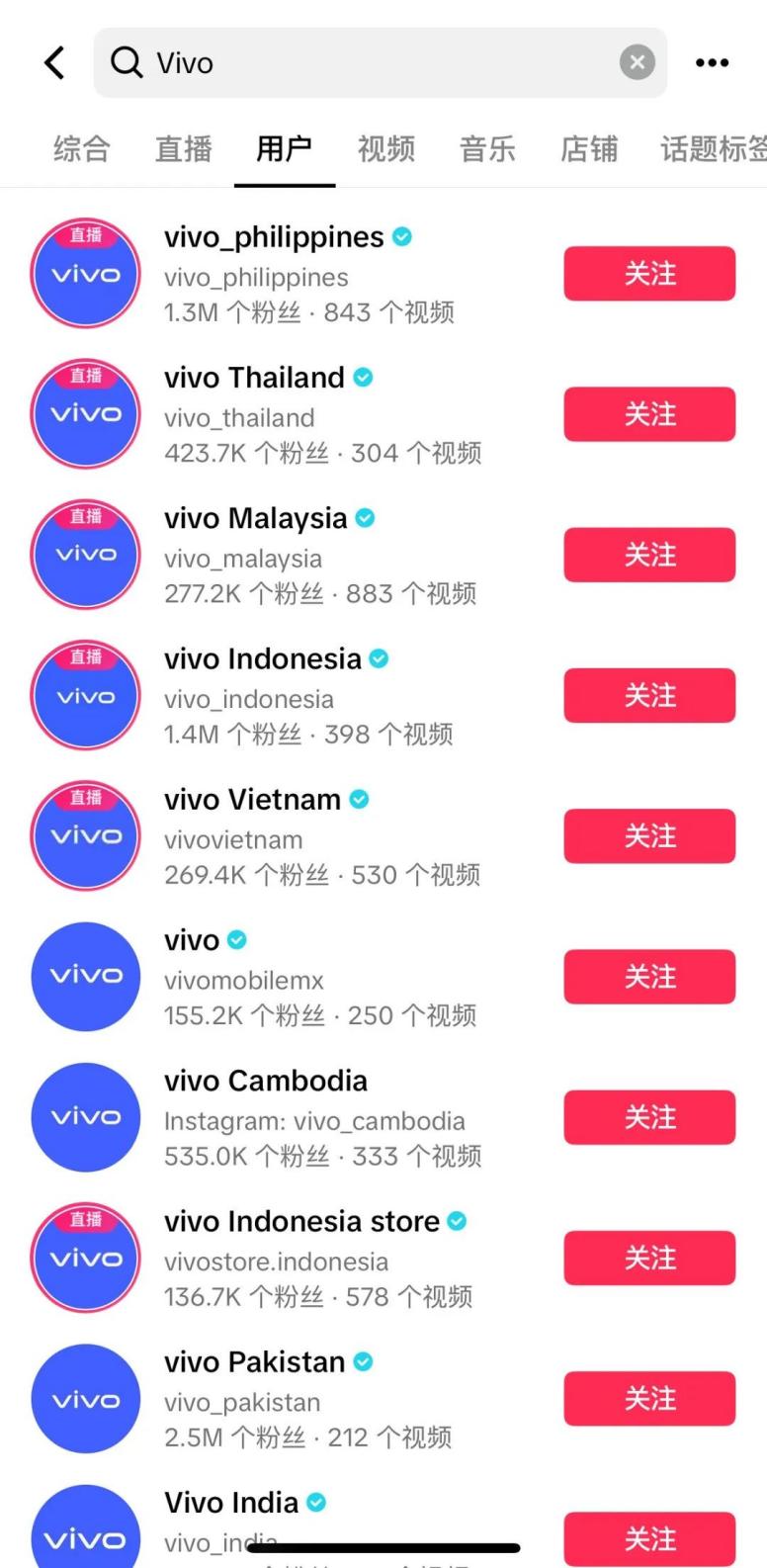Open the three-dot more options menu
Screen dimensions: 767x1568
point(712,63)
